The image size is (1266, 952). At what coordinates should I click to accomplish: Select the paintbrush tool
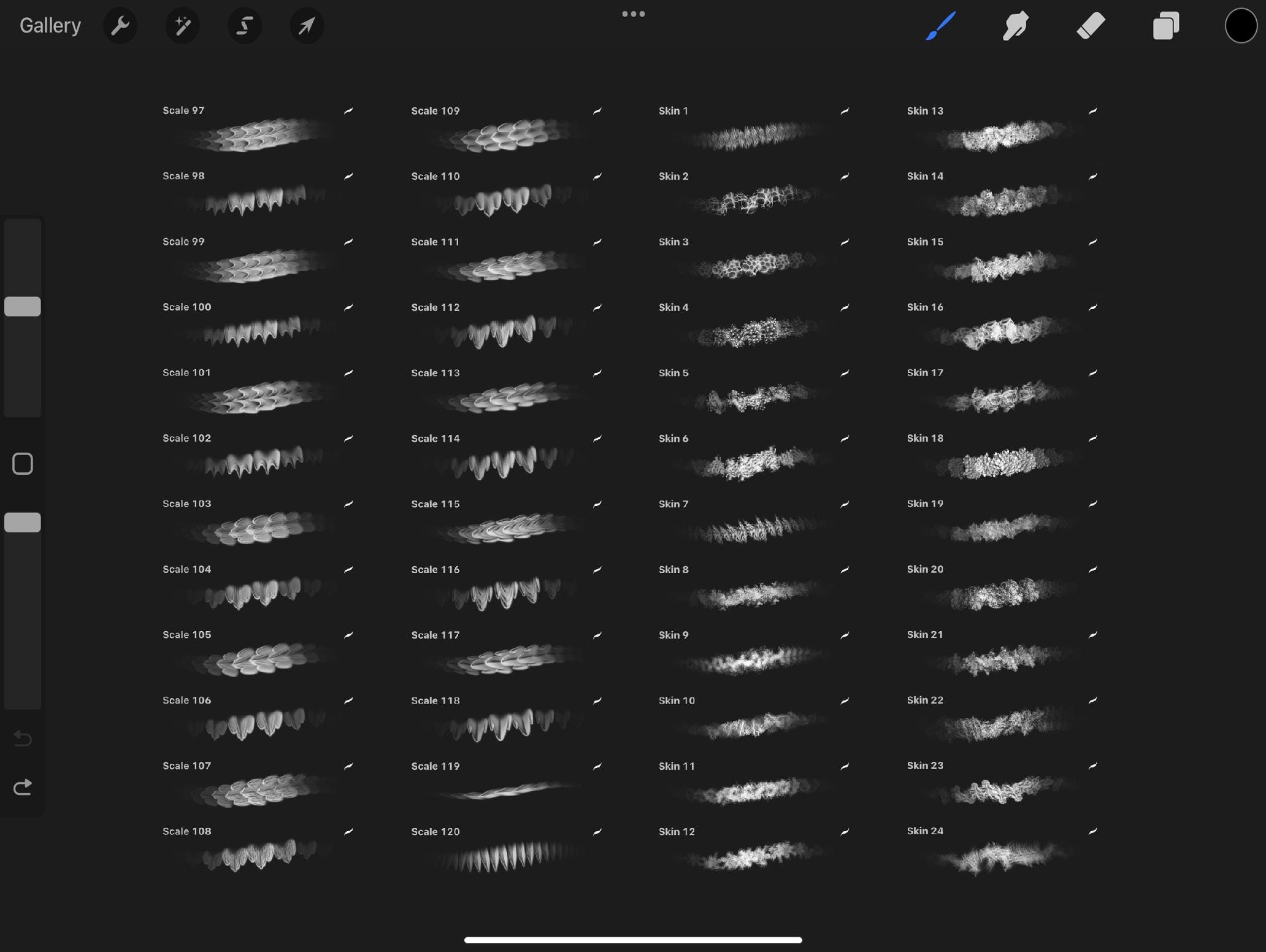pyautogui.click(x=941, y=26)
